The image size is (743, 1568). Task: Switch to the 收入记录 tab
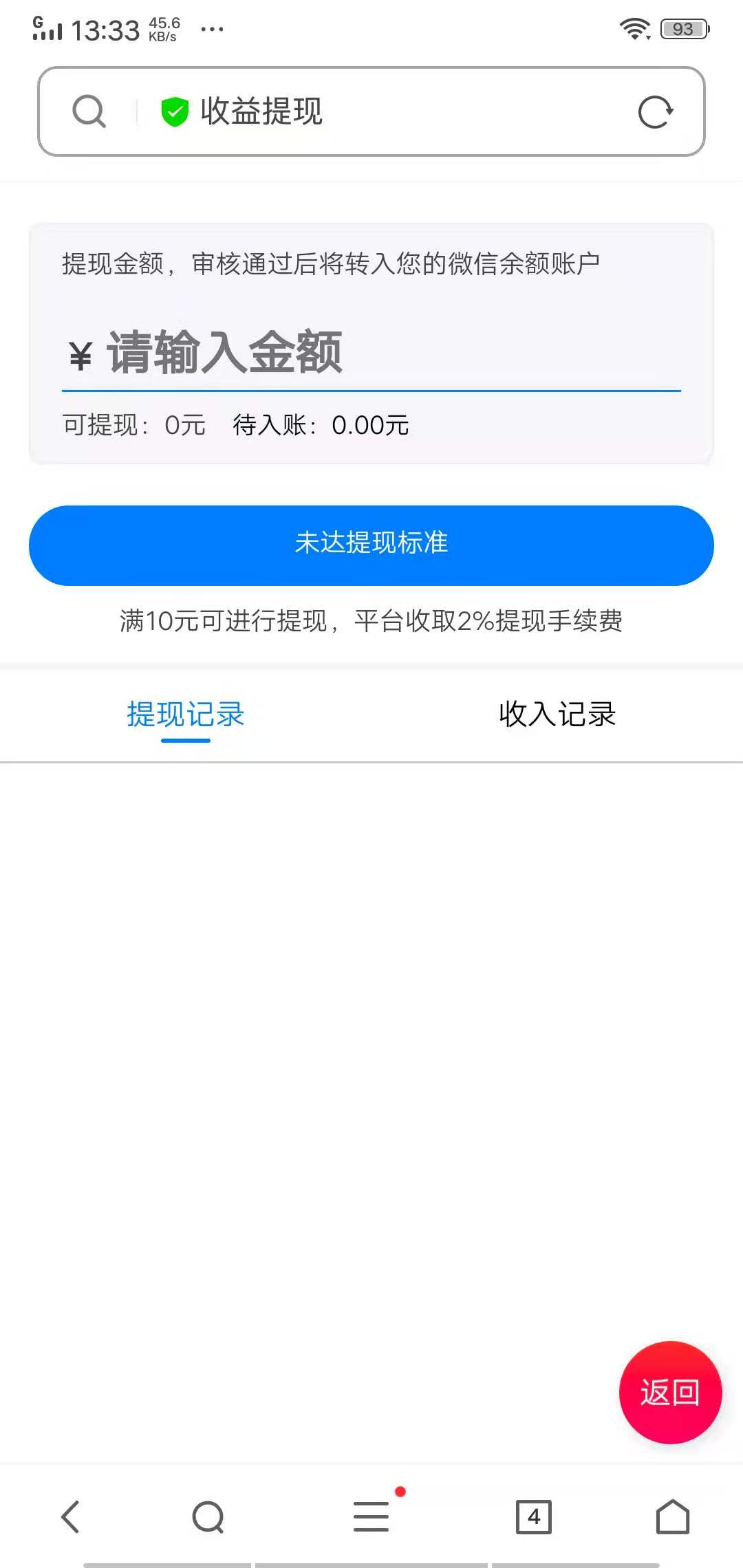tap(557, 715)
